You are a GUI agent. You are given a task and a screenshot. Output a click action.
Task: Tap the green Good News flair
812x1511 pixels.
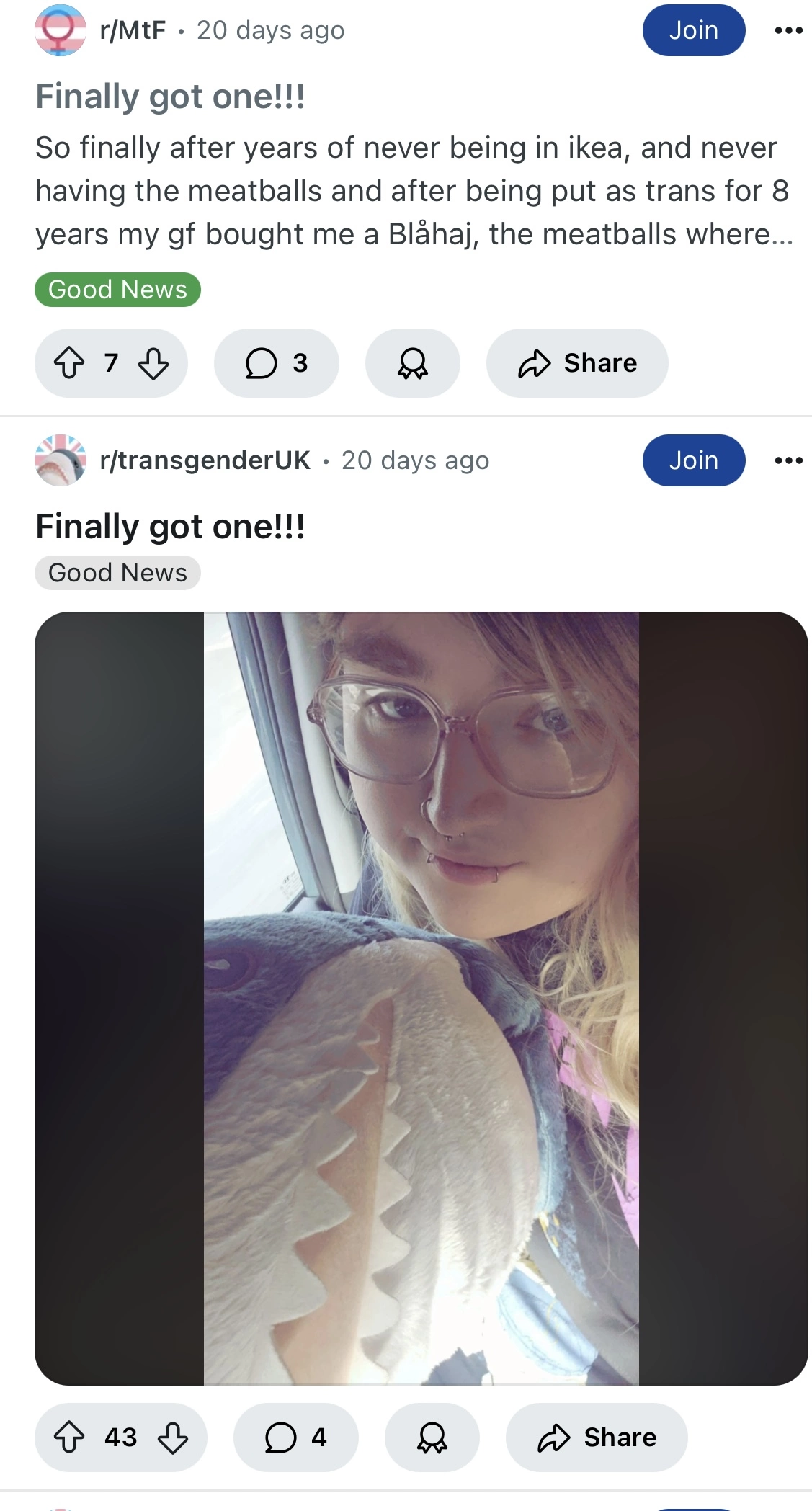[117, 290]
